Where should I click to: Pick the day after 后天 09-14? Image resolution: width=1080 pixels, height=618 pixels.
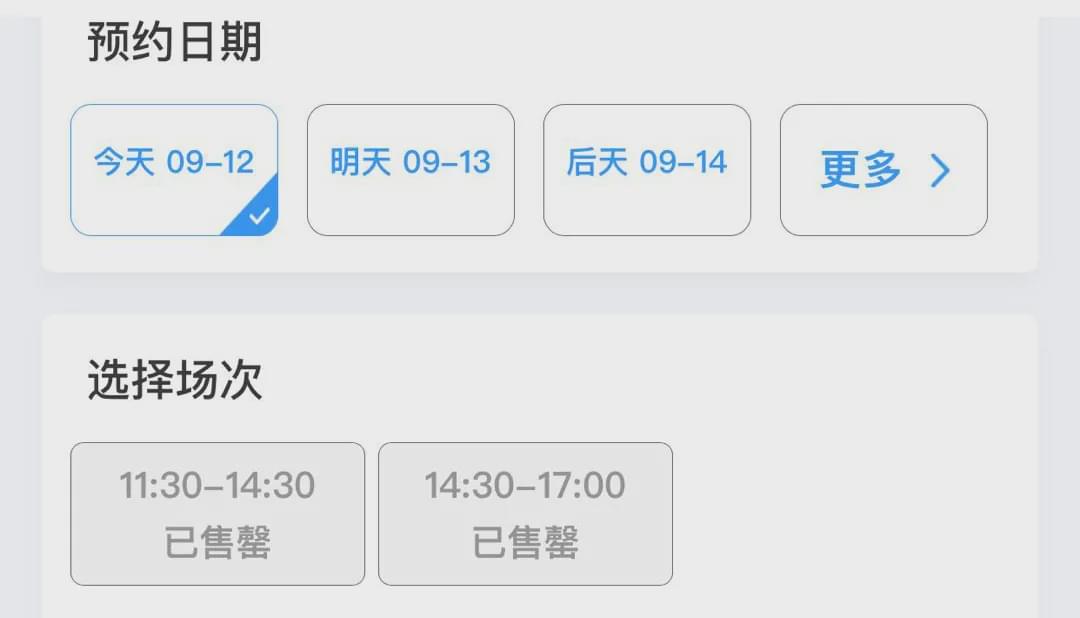click(x=646, y=170)
